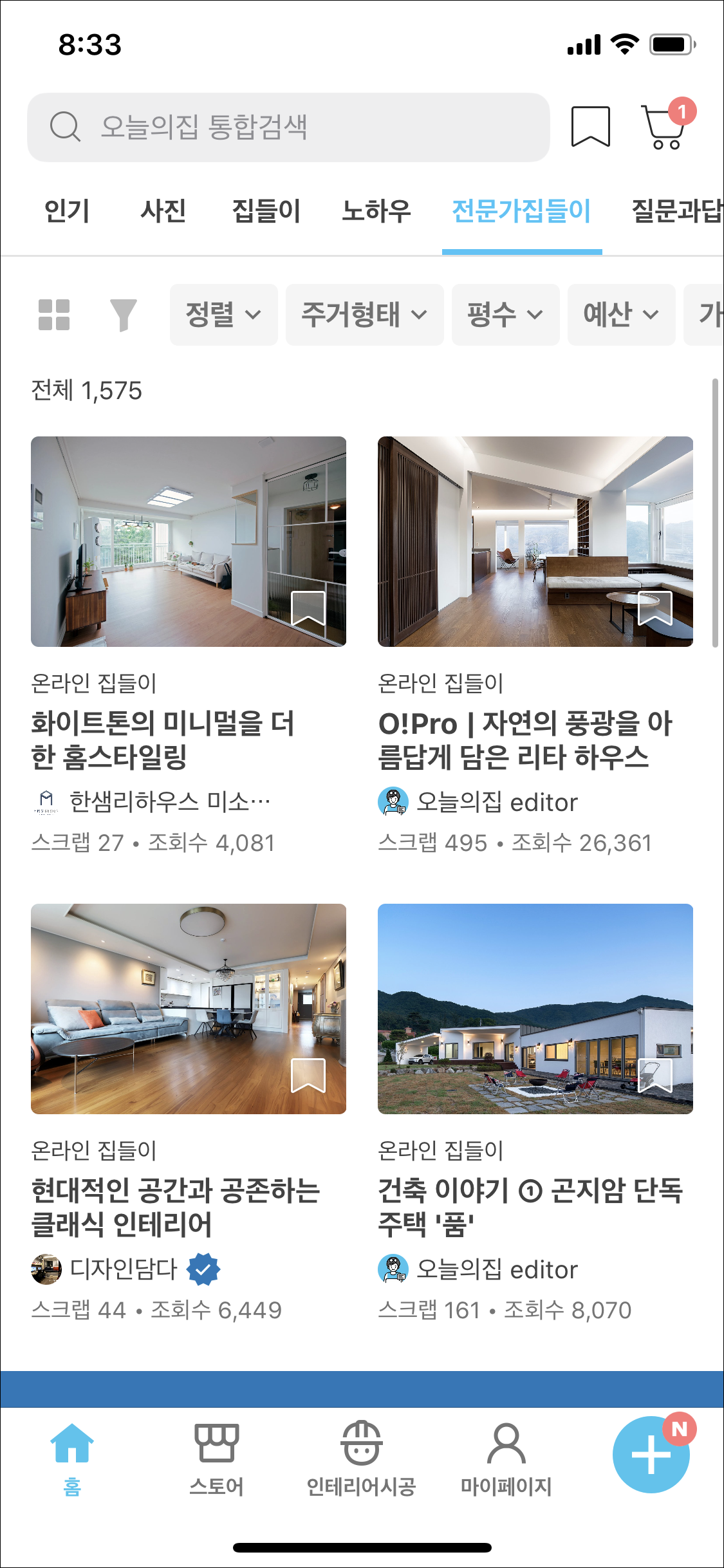Tap the plus floating button
Image resolution: width=724 pixels, height=1568 pixels.
(x=651, y=1455)
